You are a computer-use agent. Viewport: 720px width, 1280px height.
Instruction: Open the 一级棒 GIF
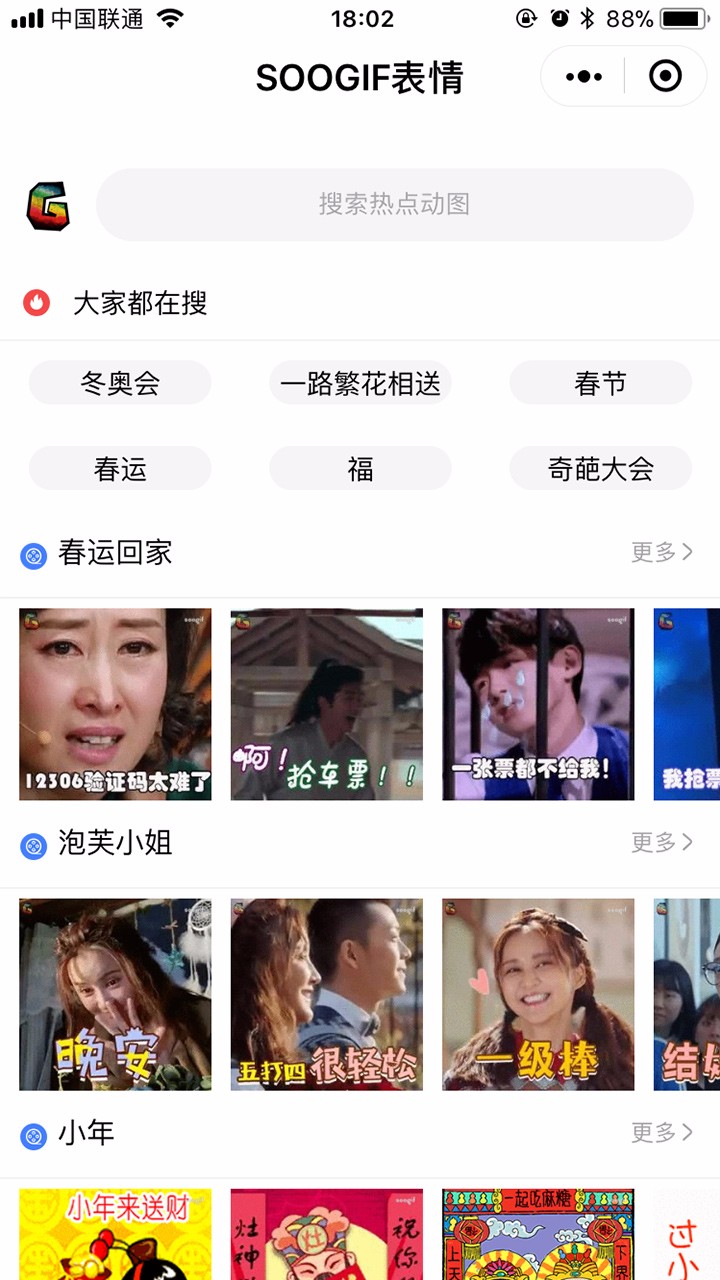[538, 994]
